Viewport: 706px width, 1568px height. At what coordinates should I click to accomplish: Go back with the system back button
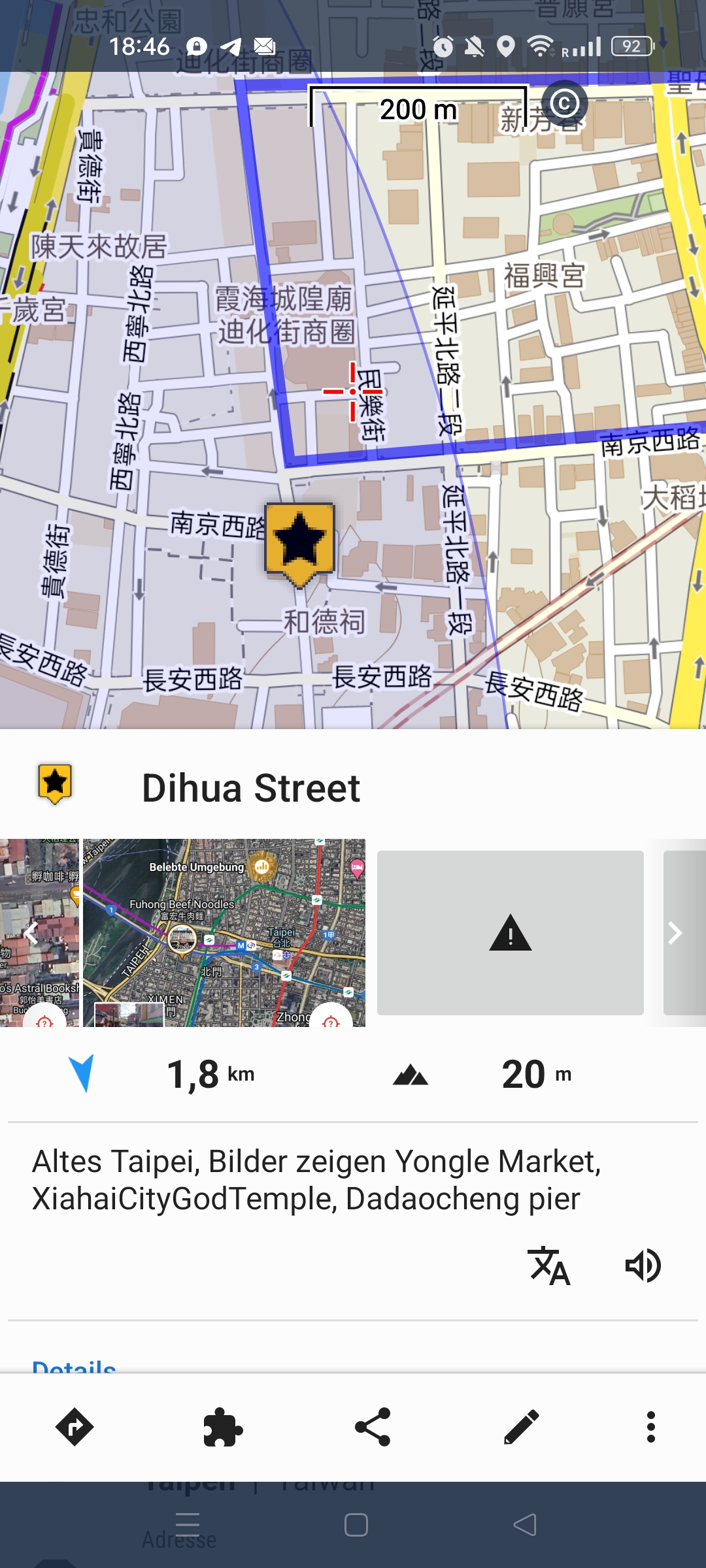pyautogui.click(x=524, y=1525)
